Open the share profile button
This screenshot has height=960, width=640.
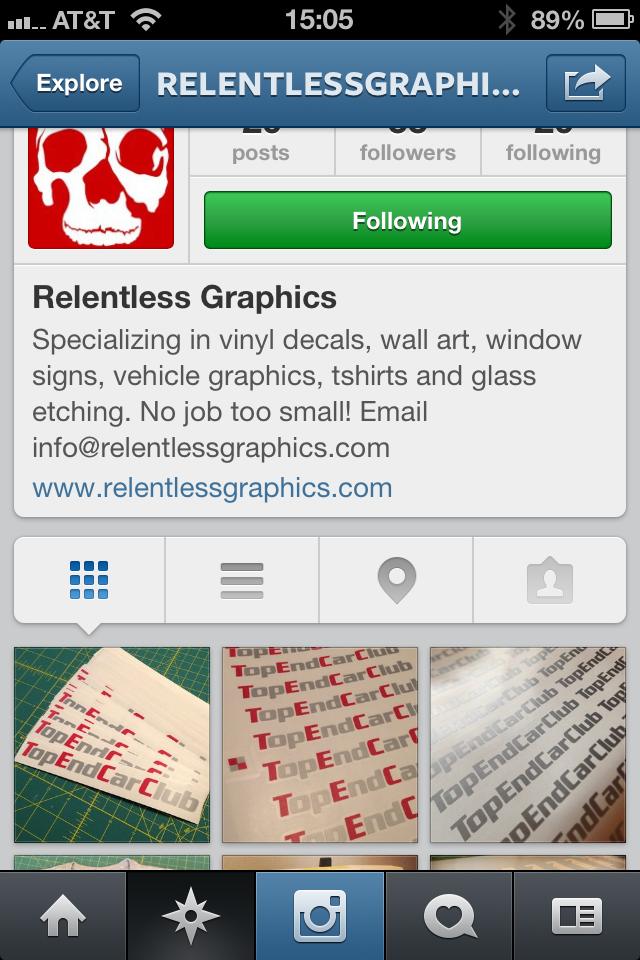[x=586, y=84]
